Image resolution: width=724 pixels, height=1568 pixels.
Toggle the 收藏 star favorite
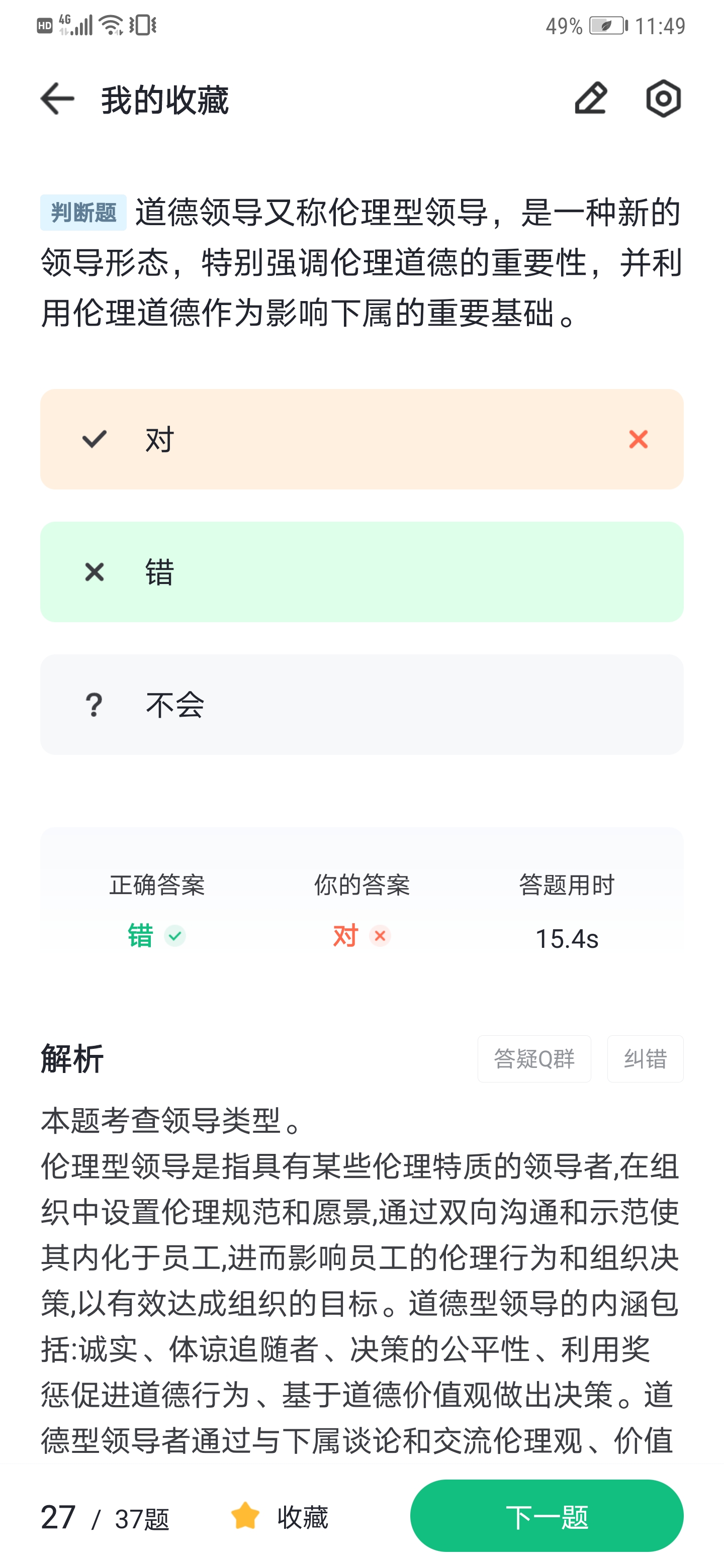tap(280, 1516)
